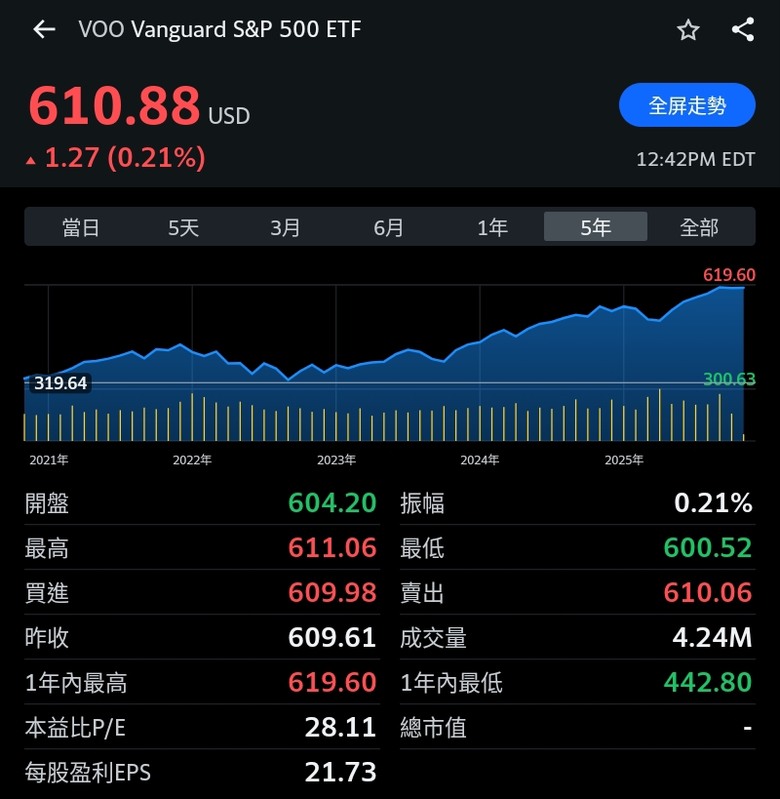Share this VOO ETF quote

click(742, 29)
